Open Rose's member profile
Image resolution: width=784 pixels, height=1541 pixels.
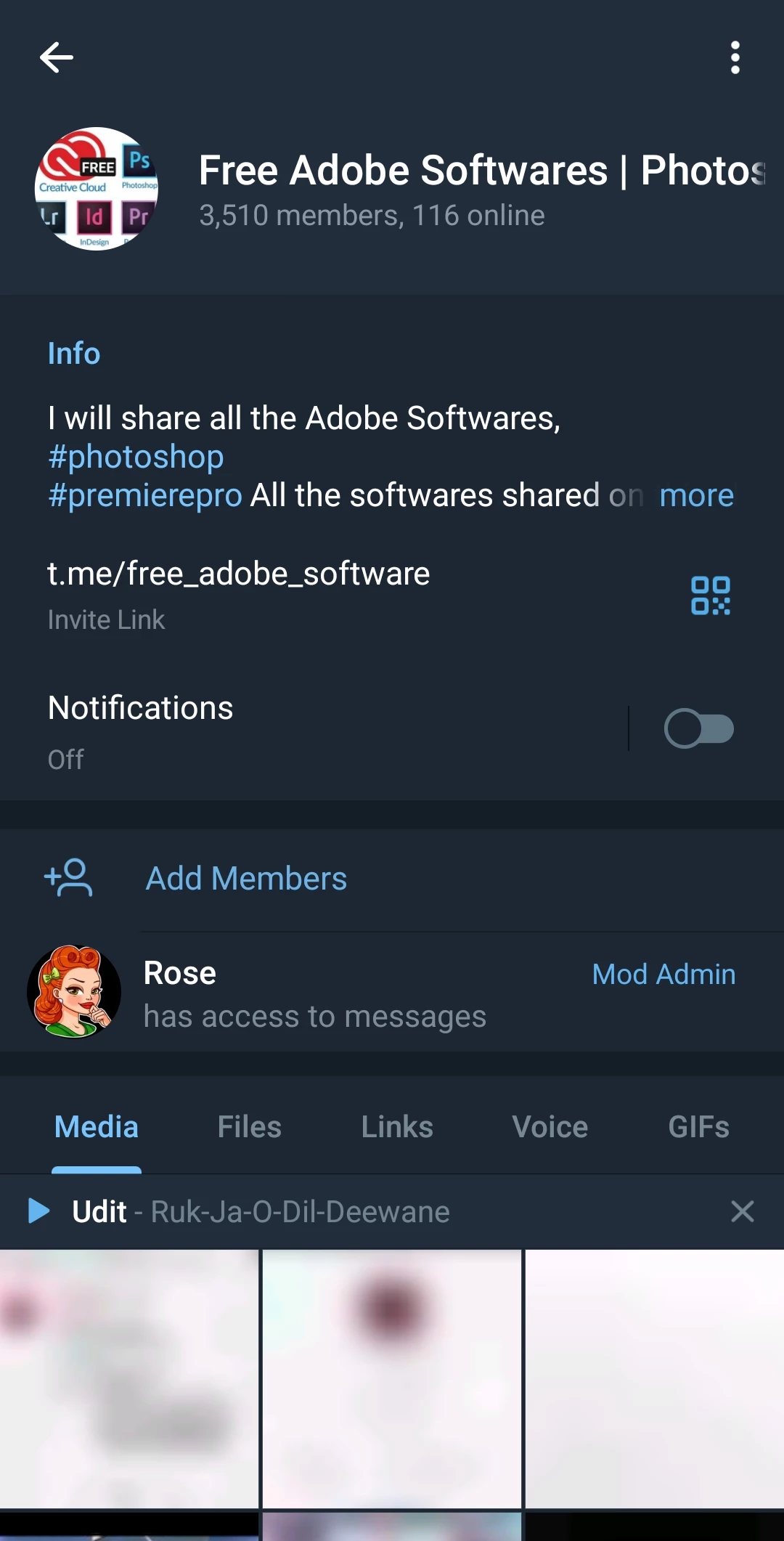[315, 993]
